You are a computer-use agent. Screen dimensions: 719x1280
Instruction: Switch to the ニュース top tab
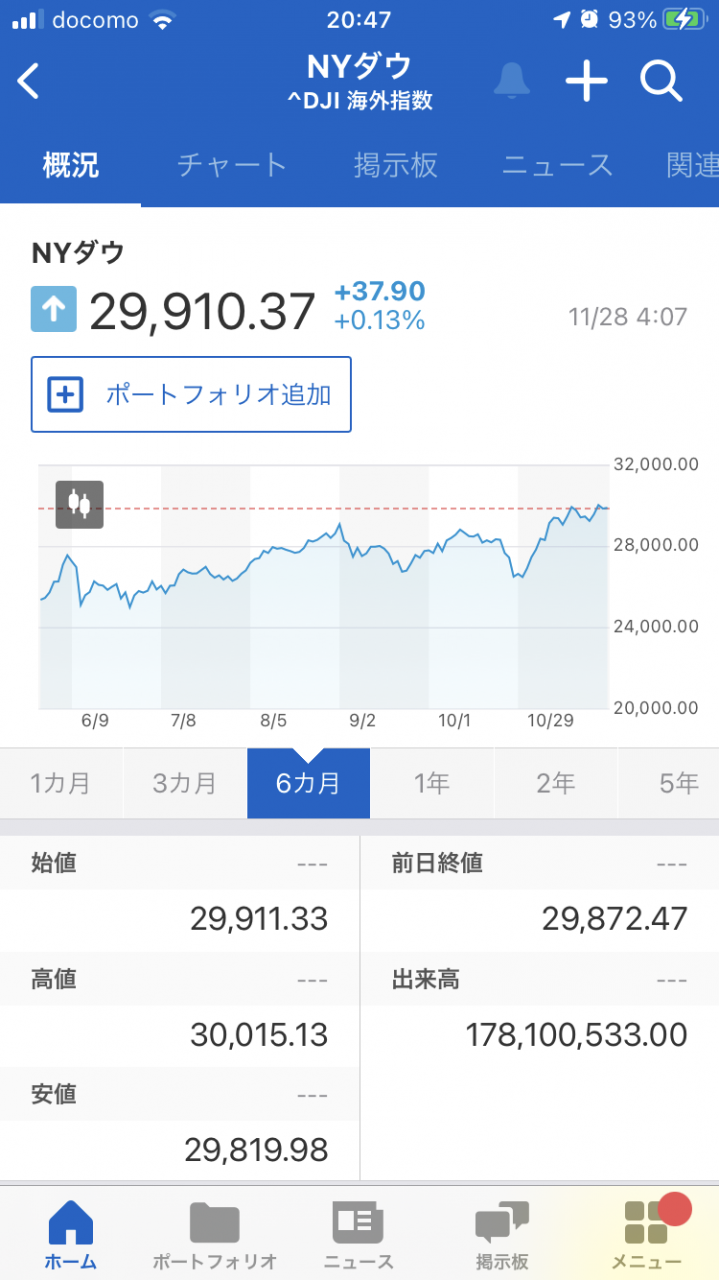pos(557,165)
